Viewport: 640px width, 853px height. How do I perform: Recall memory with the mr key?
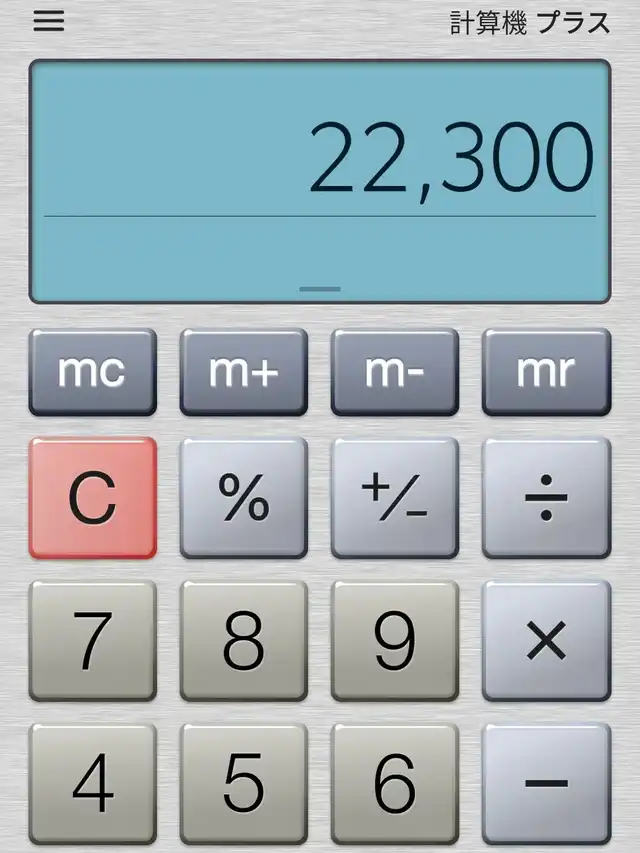546,372
